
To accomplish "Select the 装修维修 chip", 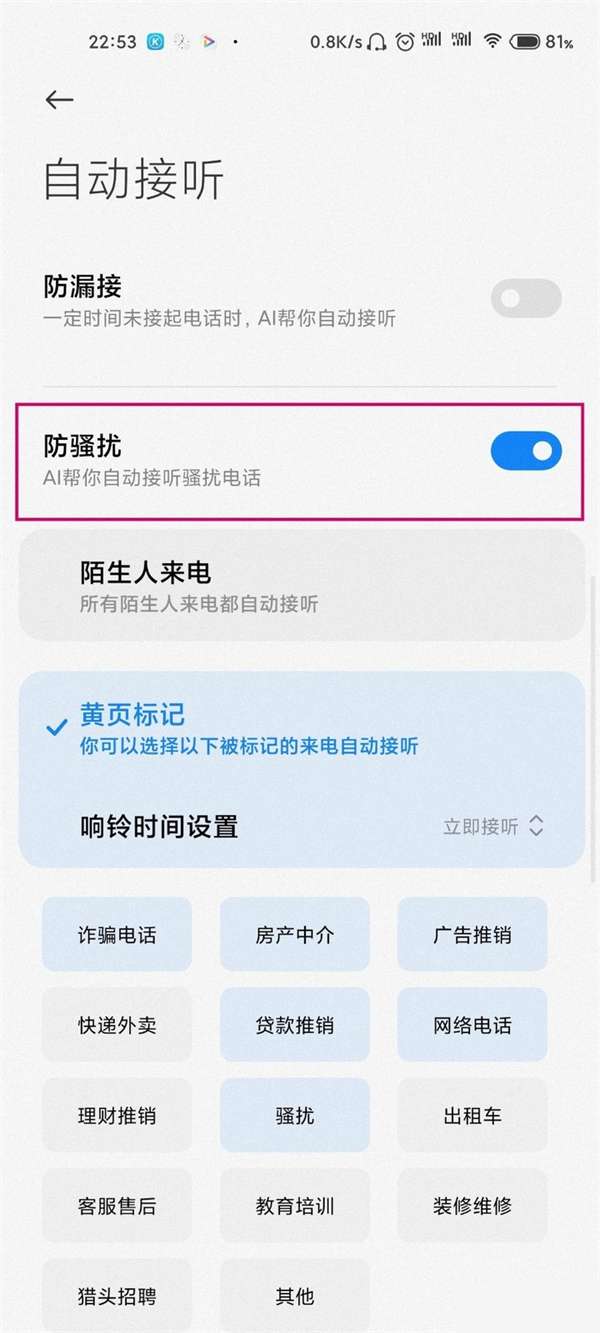I will (472, 1205).
